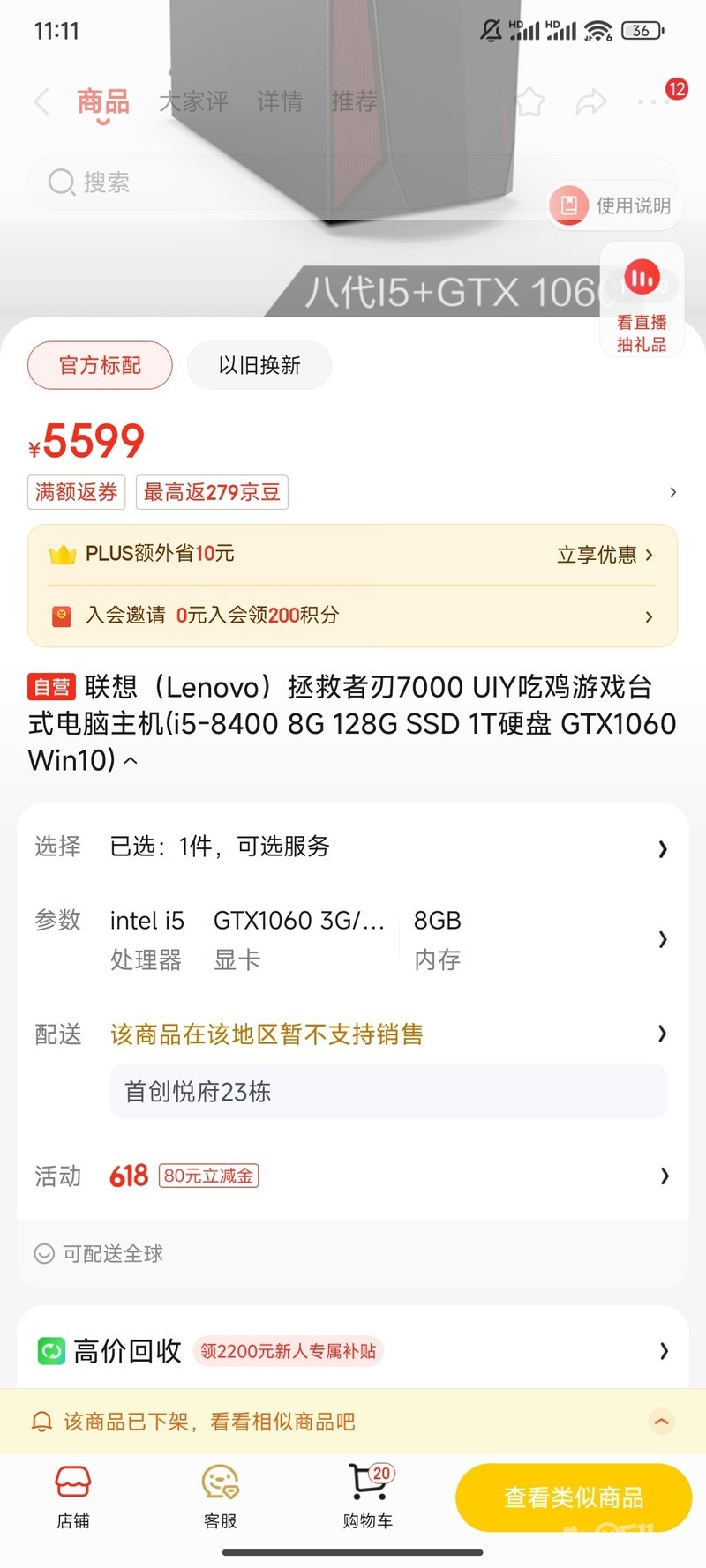The width and height of the screenshot is (706, 1568).
Task: Tap the 查看类似商品 button
Action: (573, 1497)
